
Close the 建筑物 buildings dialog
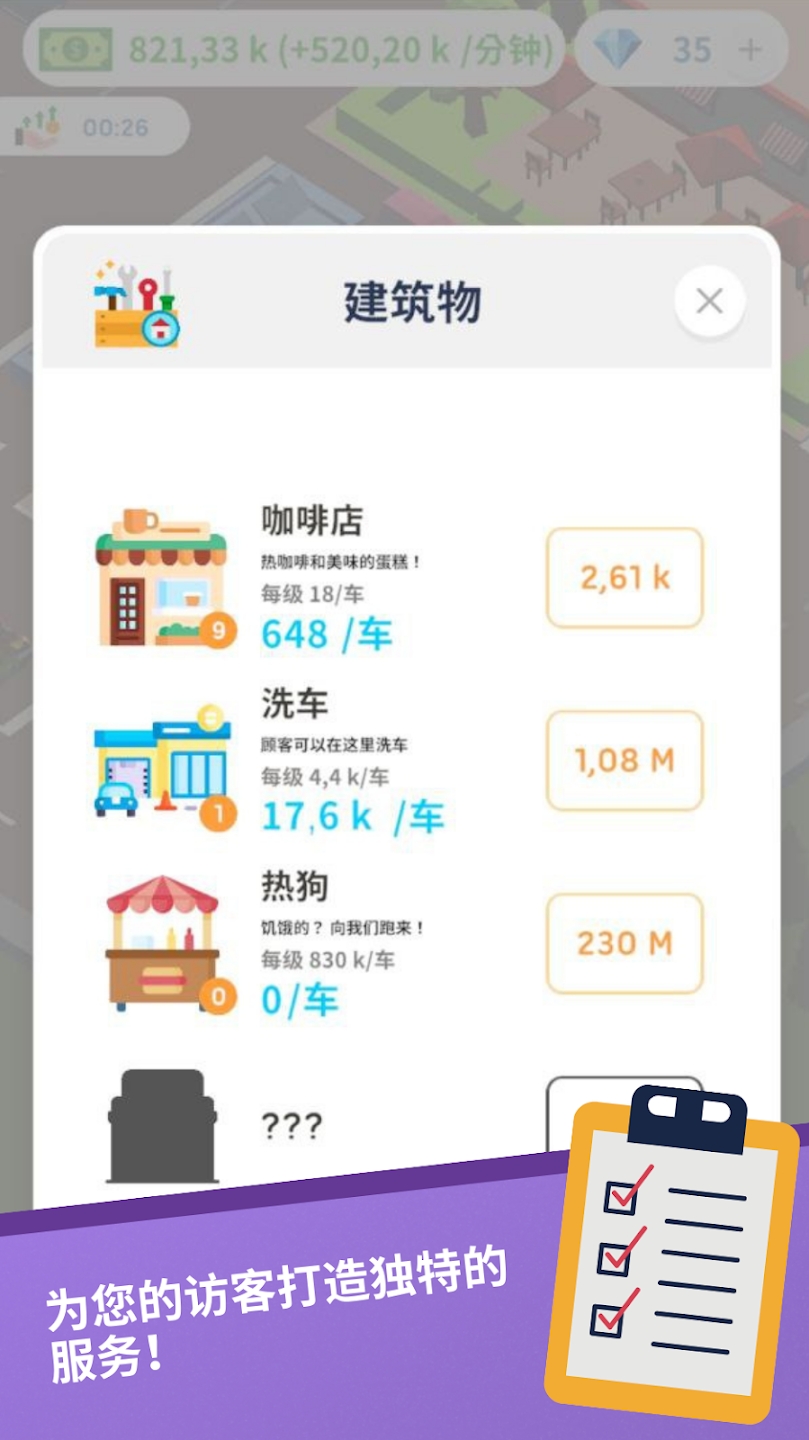[709, 301]
